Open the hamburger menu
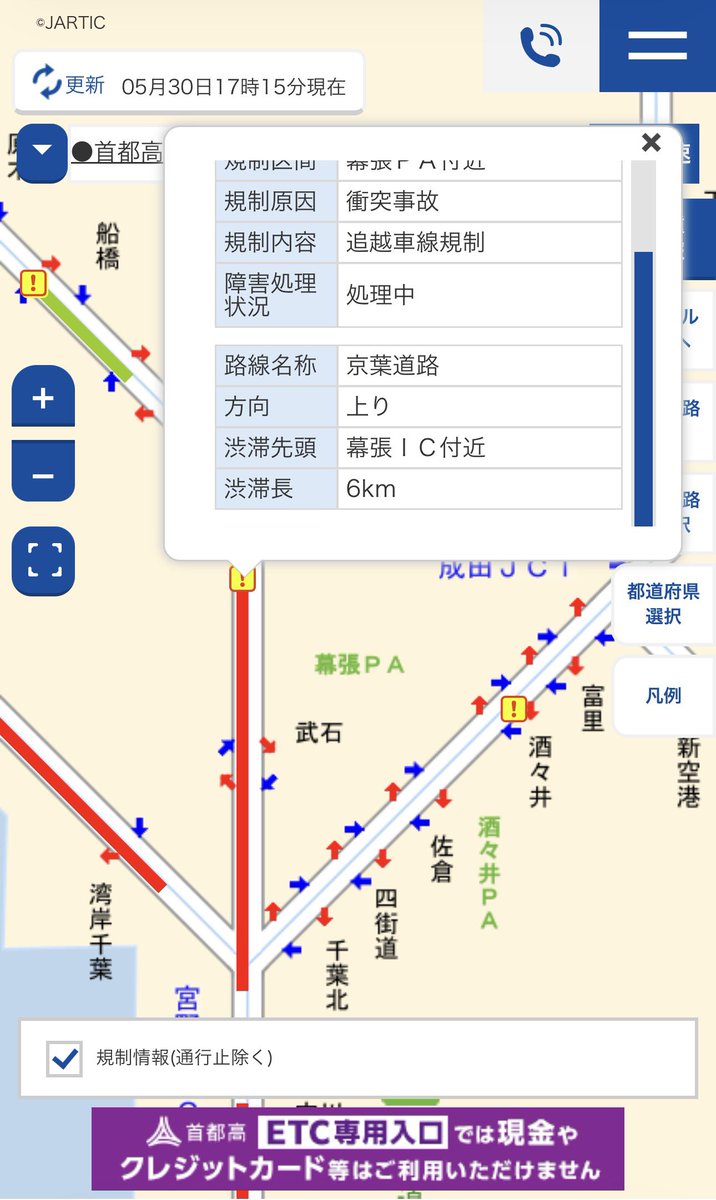This screenshot has width=716, height=1200. coord(657,46)
